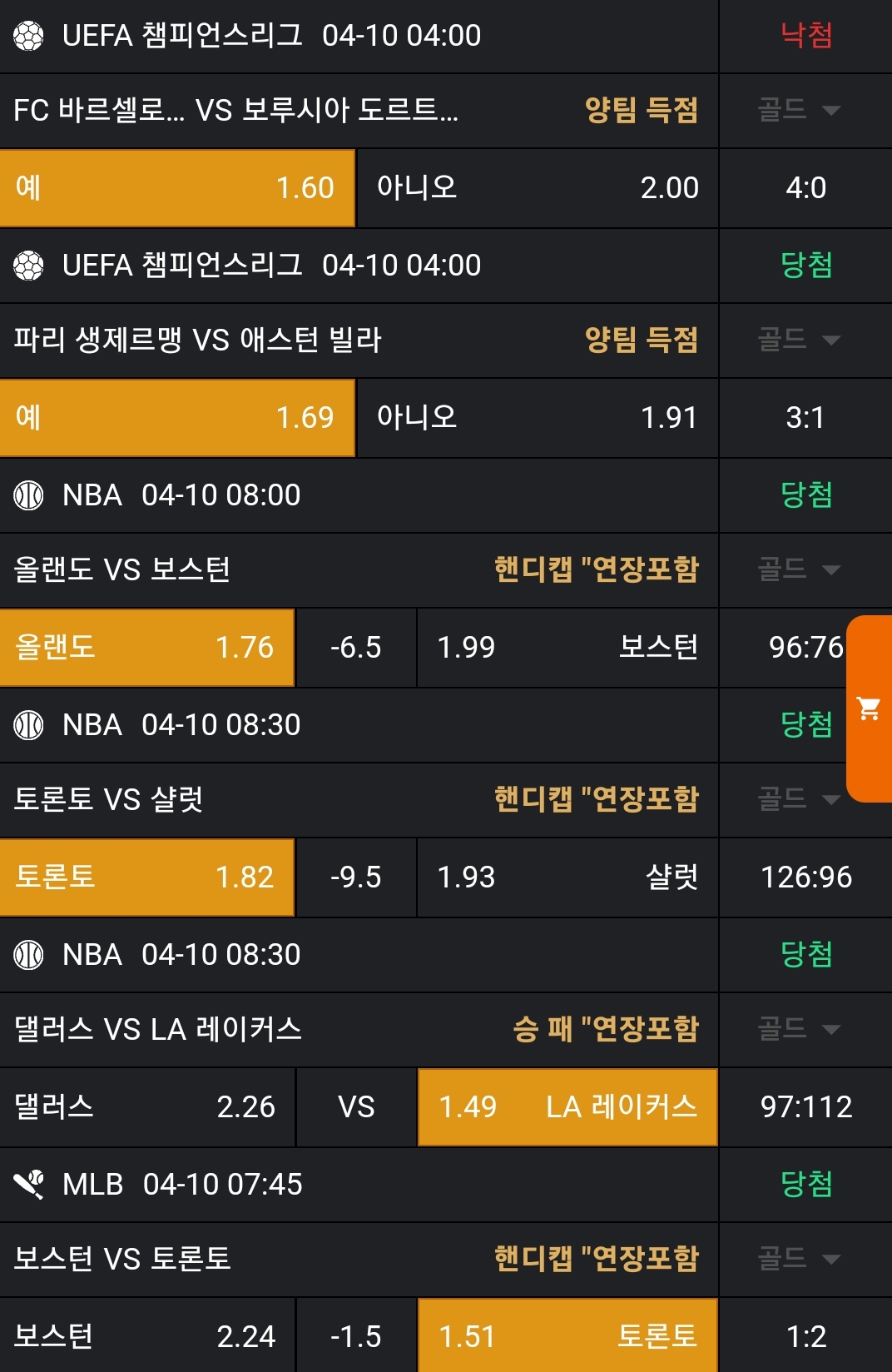Viewport: 892px width, 1372px height.
Task: Choose LA 레이커스 win odds 1.49
Action: [x=567, y=1107]
